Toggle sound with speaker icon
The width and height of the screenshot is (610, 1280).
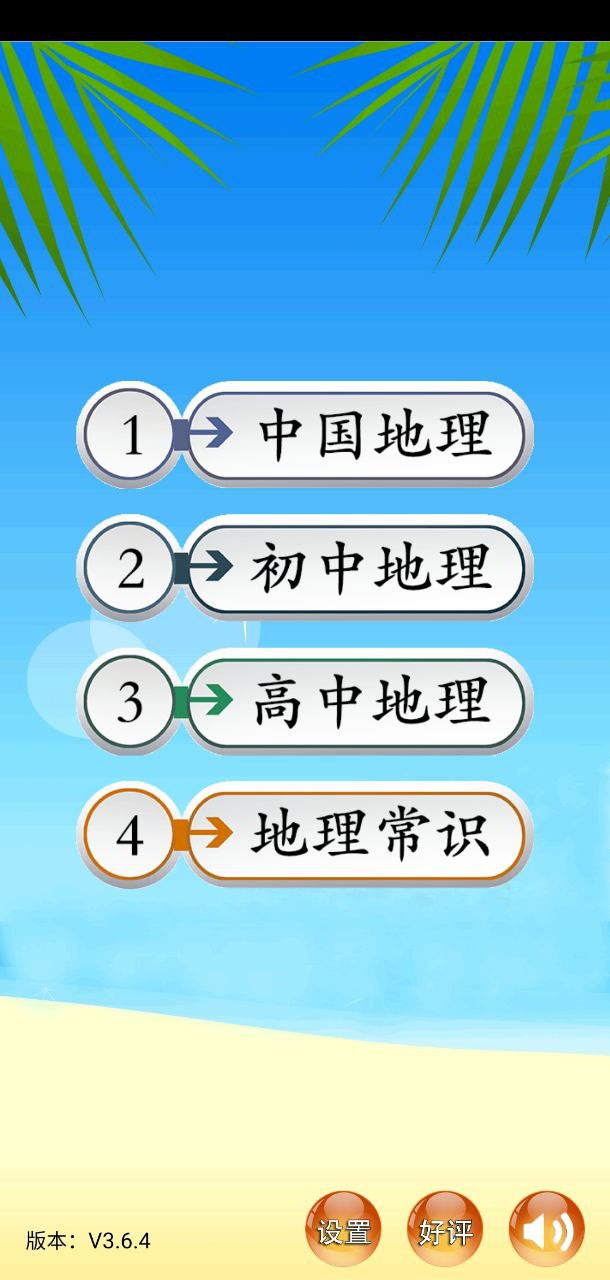pyautogui.click(x=547, y=1229)
